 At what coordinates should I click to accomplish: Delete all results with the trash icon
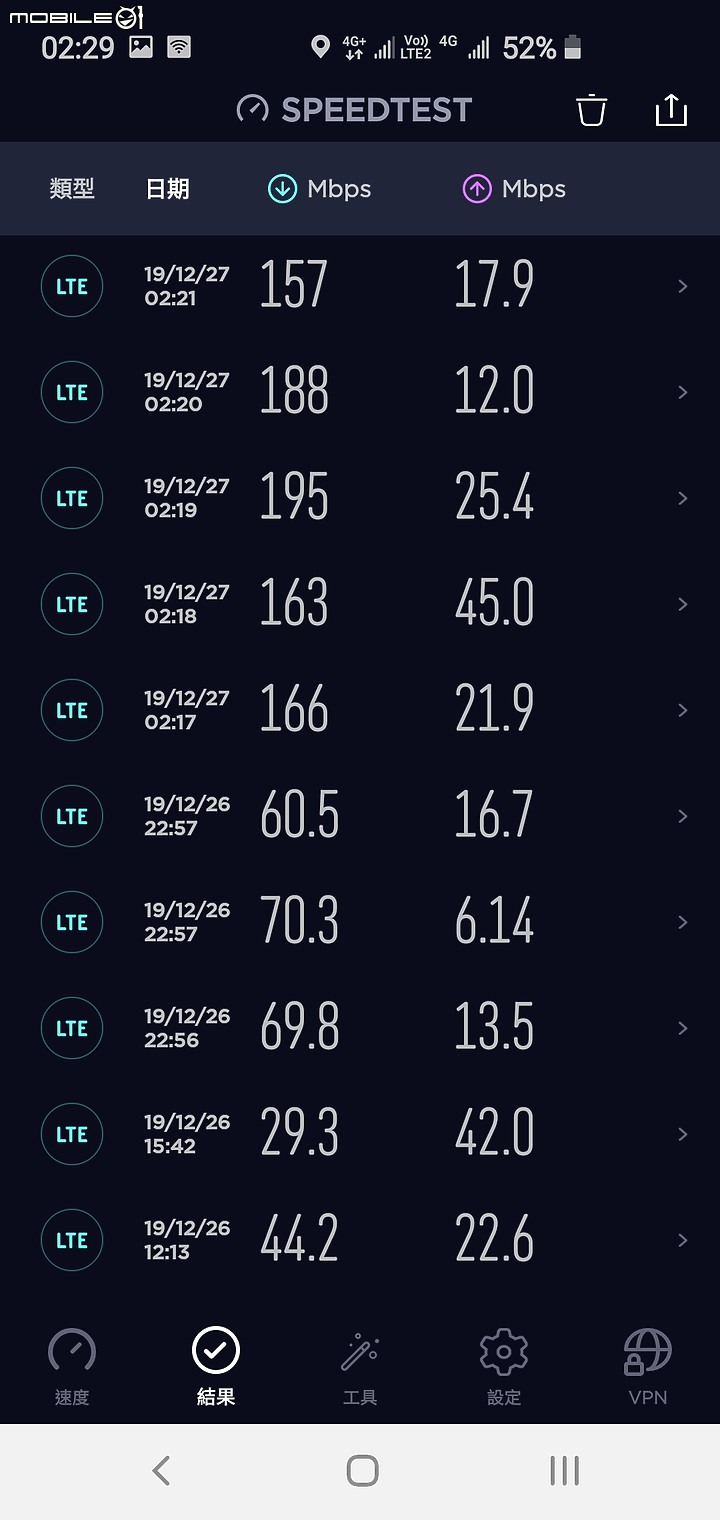tap(592, 110)
